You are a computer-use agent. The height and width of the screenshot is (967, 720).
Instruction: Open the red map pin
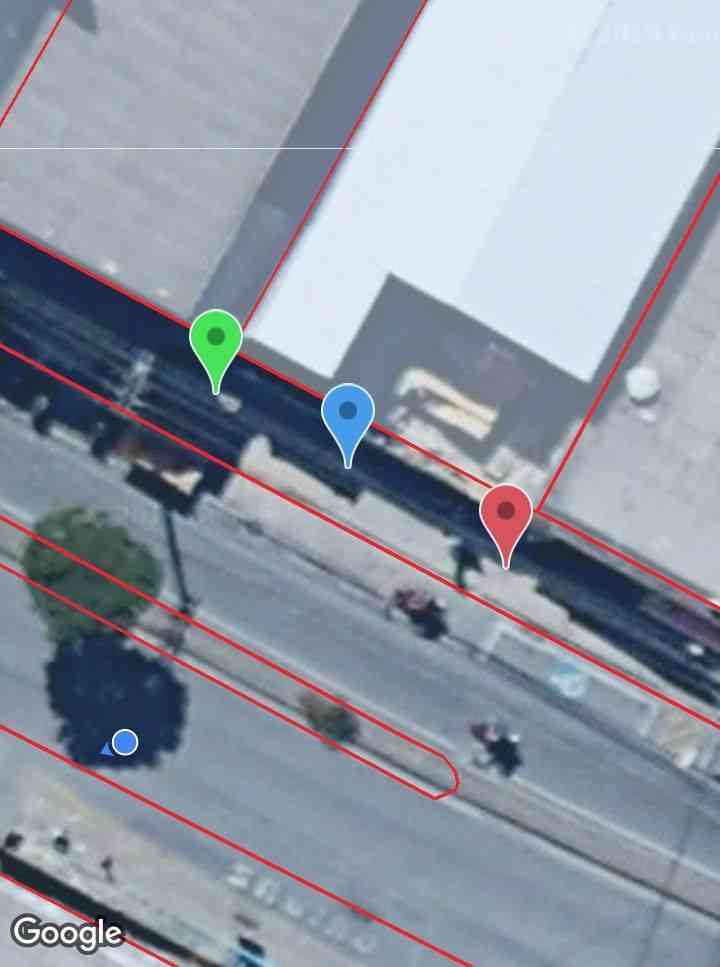coord(506,514)
